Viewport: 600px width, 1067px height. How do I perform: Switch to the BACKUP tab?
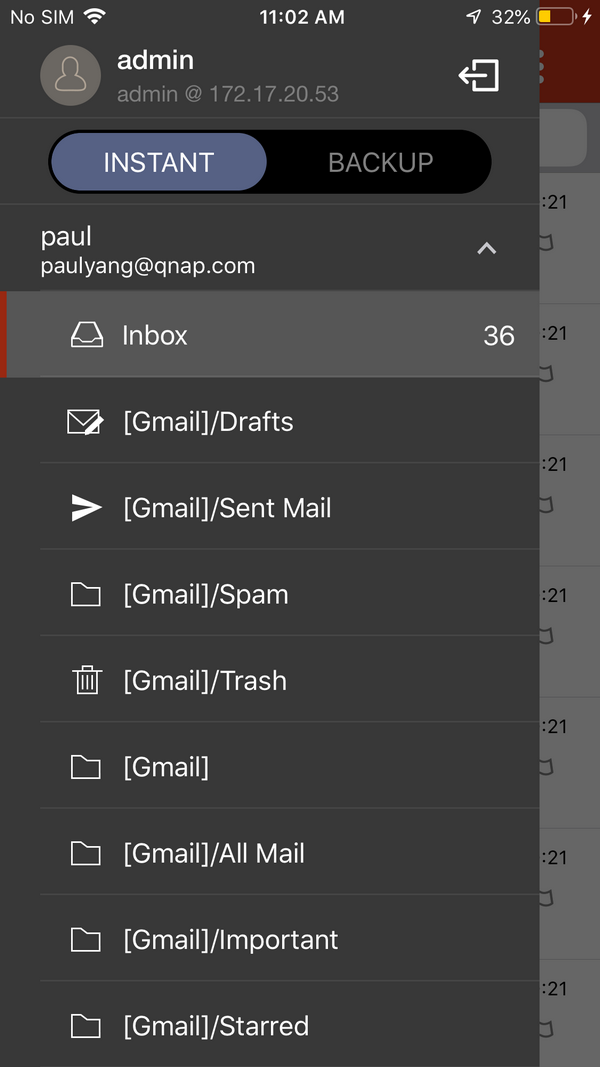click(380, 162)
